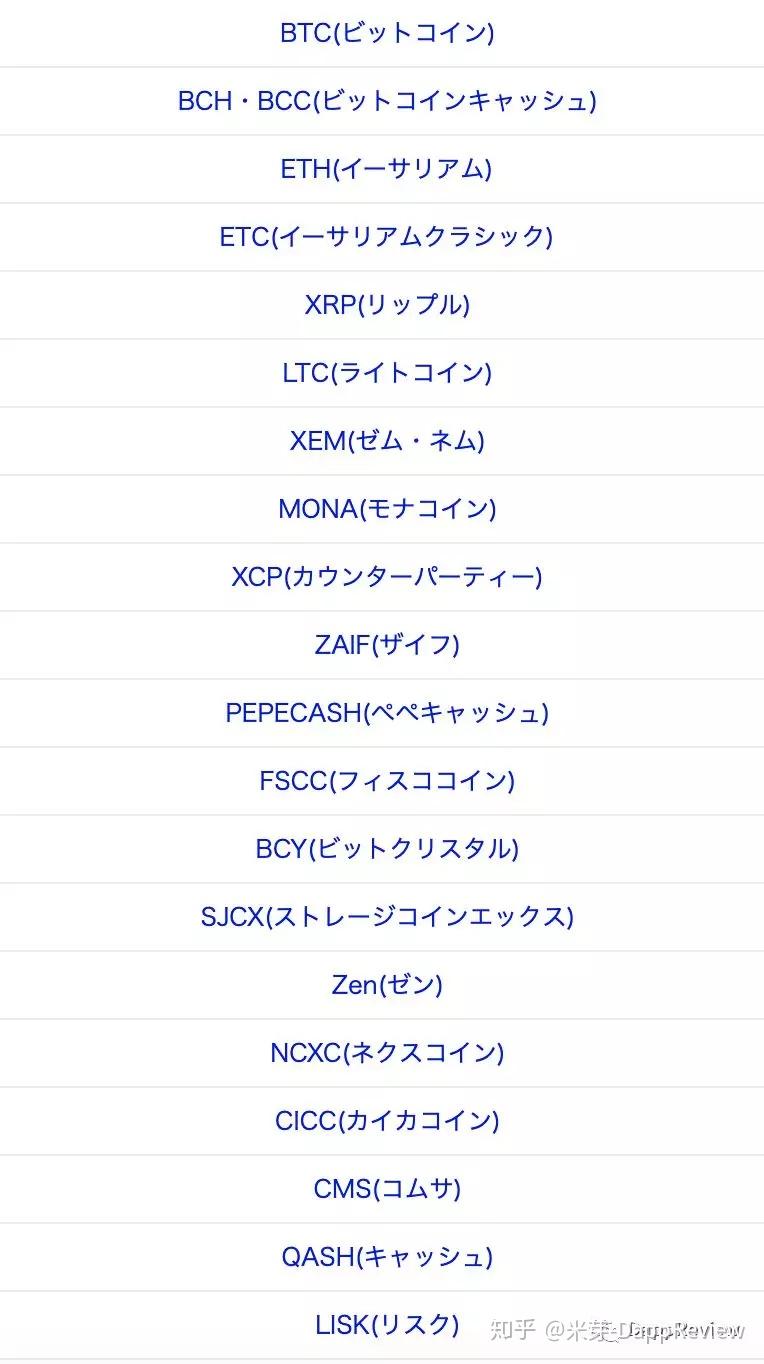Select BCH・BCC(ビットコインキャッシュ)
This screenshot has width=764, height=1364.
click(x=387, y=101)
